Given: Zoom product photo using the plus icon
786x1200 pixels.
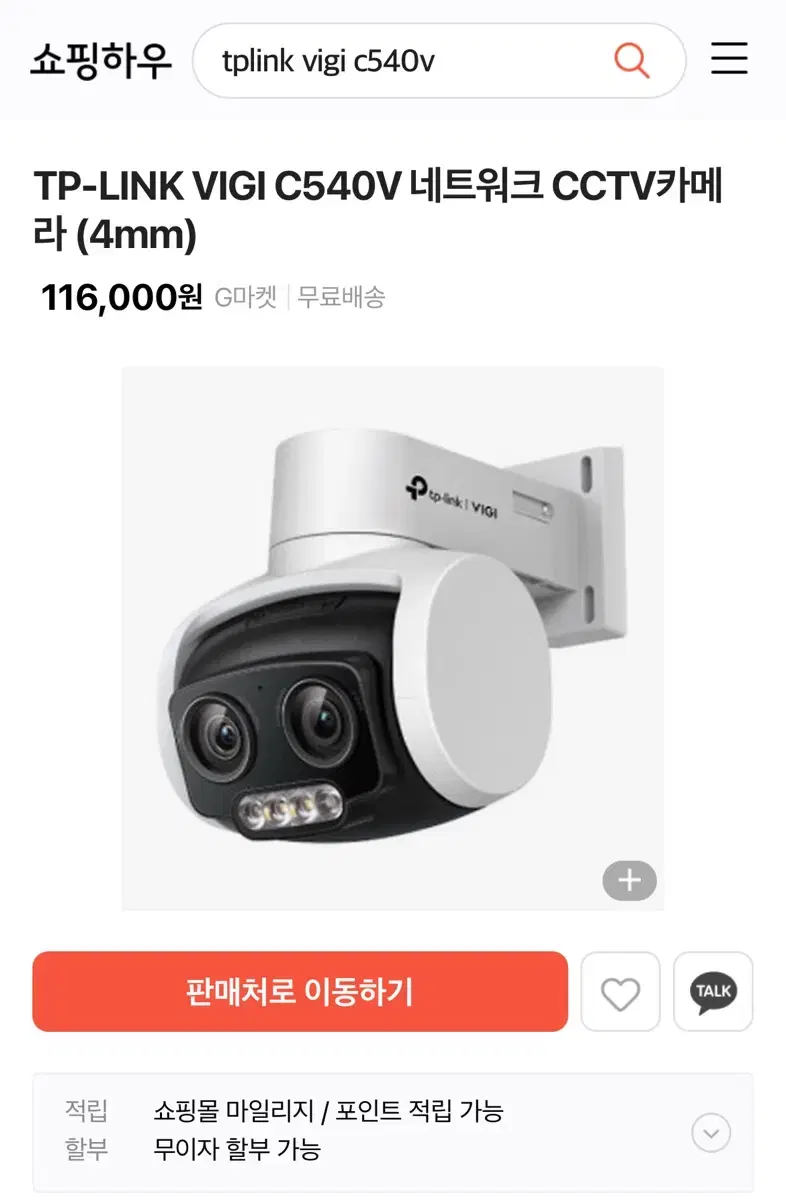Looking at the screenshot, I should pos(629,880).
